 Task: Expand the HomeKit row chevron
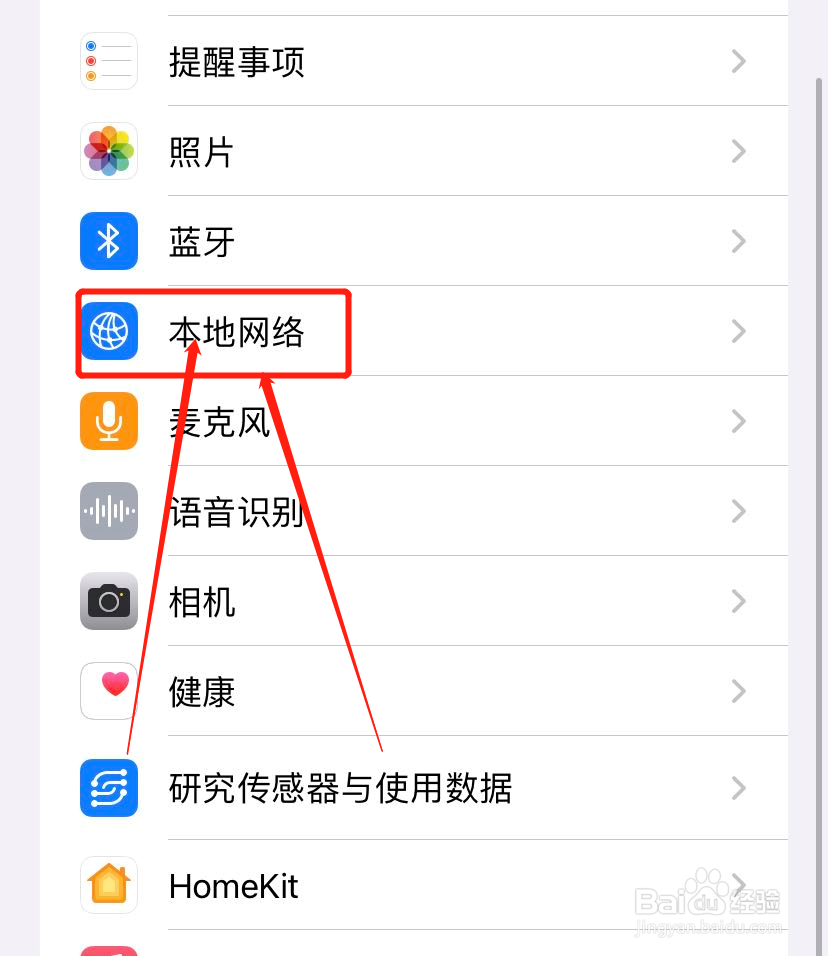click(738, 885)
